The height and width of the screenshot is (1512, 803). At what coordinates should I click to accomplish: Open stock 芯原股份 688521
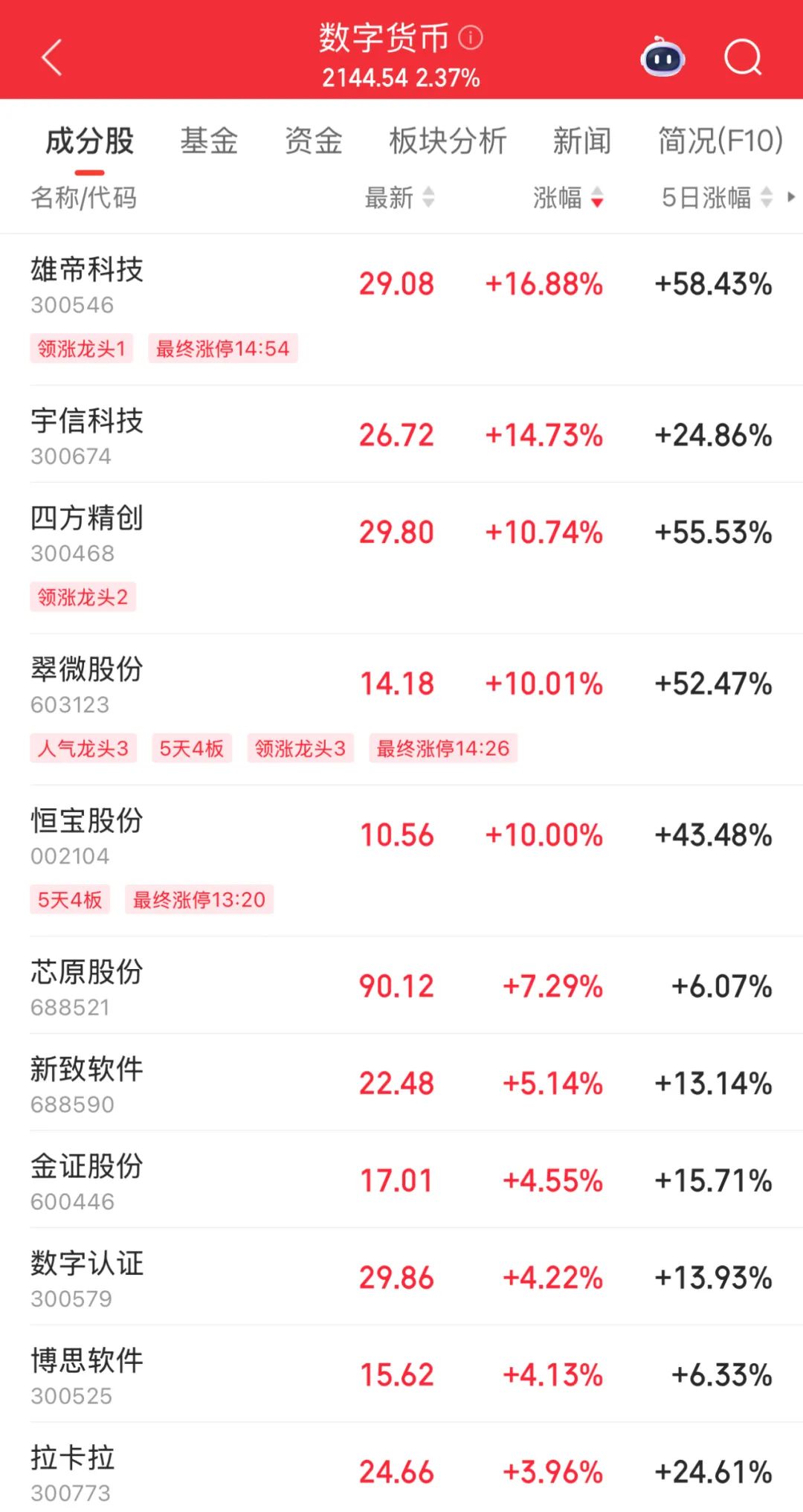pos(401,985)
